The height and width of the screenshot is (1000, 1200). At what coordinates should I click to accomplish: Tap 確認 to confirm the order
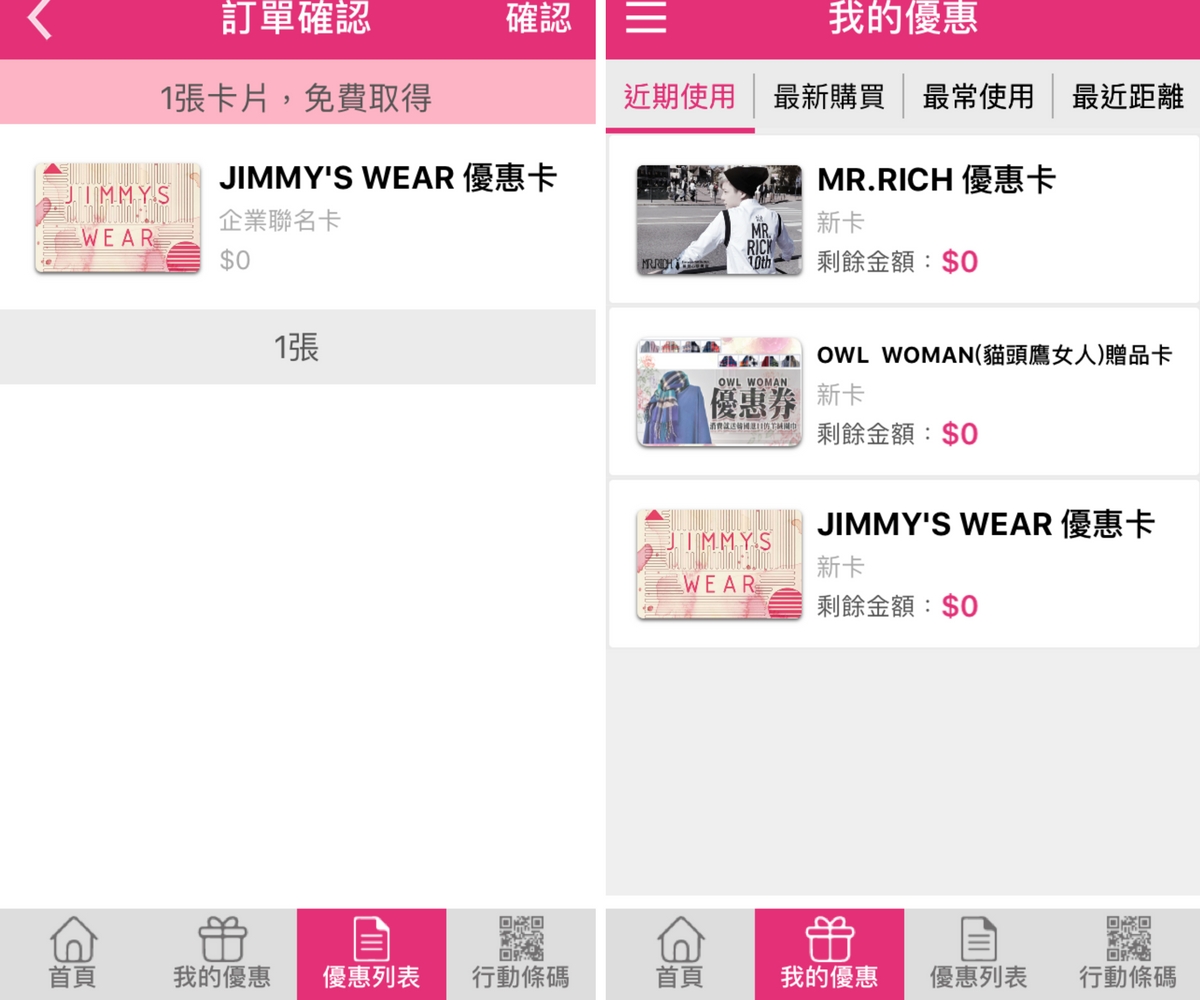[538, 18]
